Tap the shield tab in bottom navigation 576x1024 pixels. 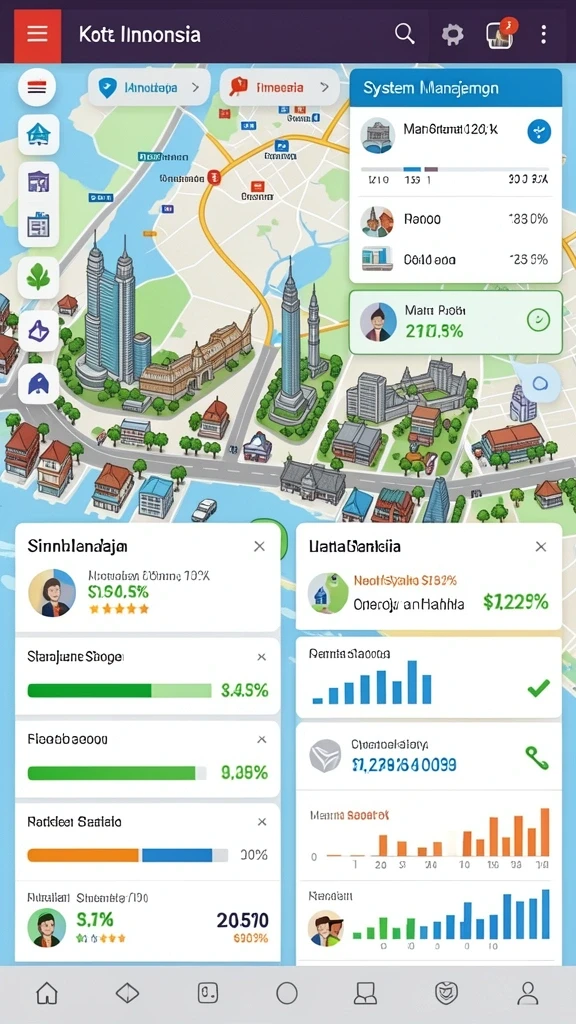(x=447, y=994)
